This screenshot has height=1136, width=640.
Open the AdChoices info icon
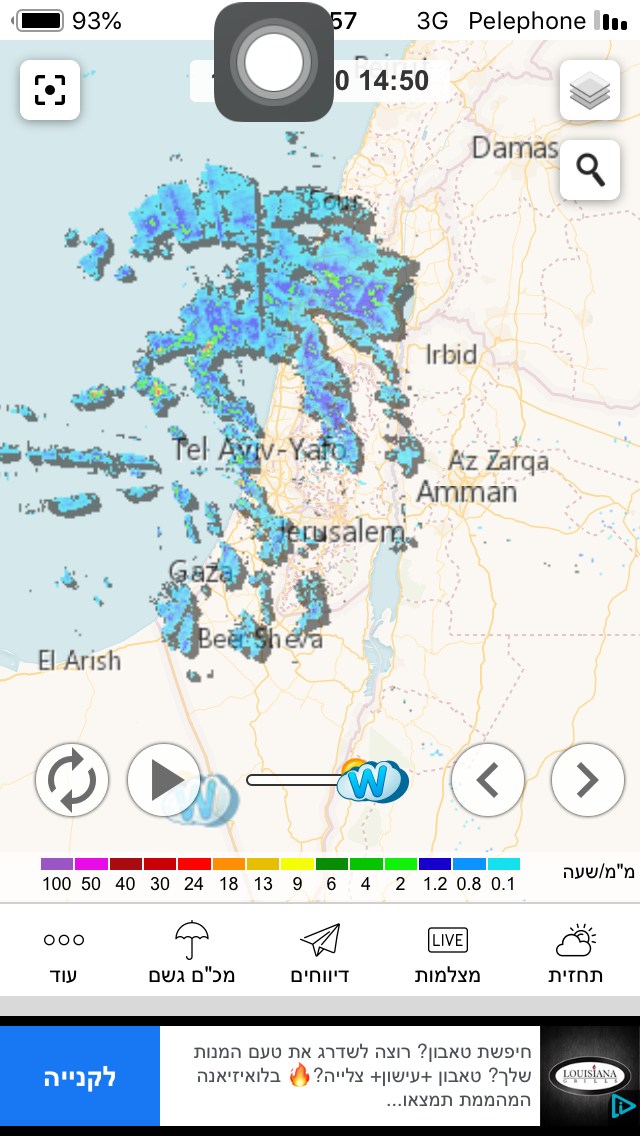[622, 1106]
